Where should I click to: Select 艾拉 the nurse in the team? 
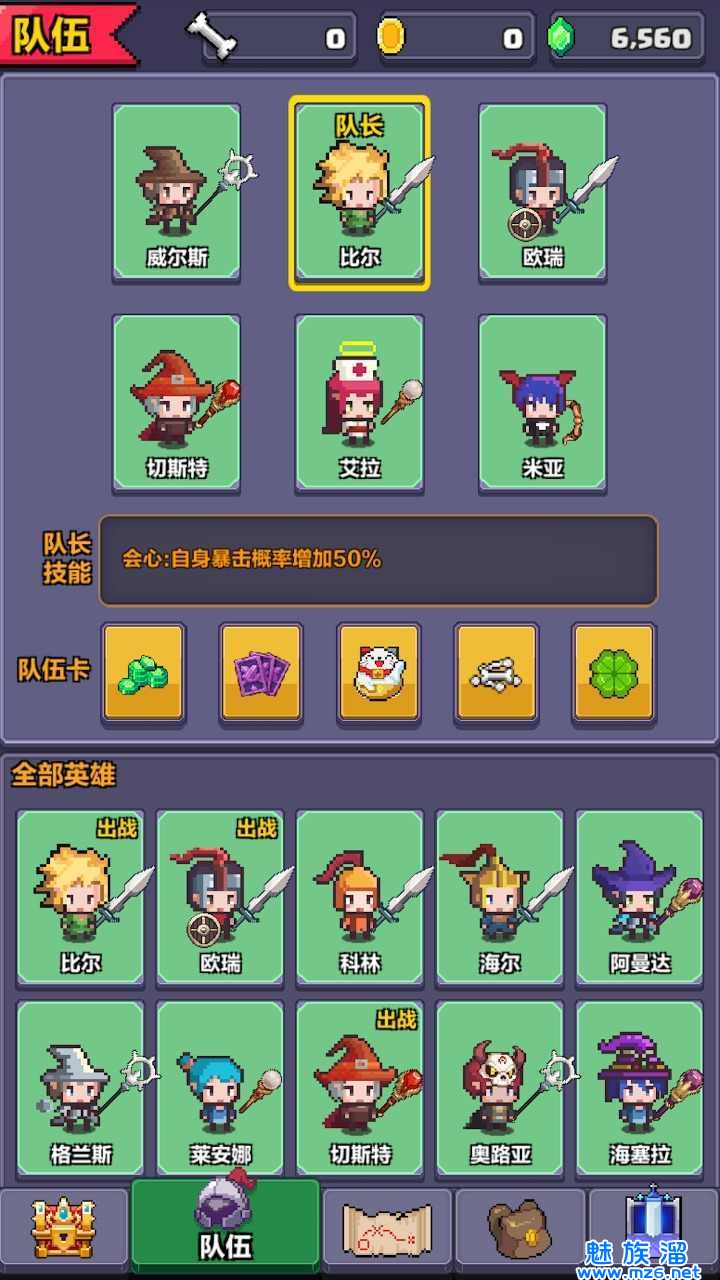pos(360,403)
